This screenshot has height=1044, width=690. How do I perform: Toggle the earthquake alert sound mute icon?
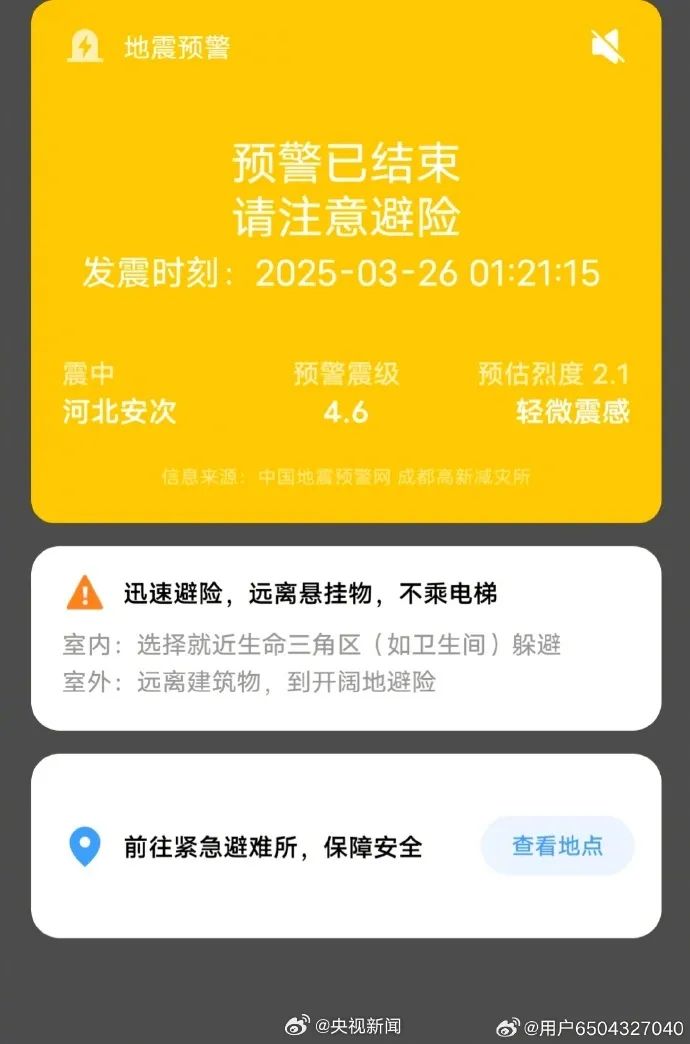click(607, 46)
